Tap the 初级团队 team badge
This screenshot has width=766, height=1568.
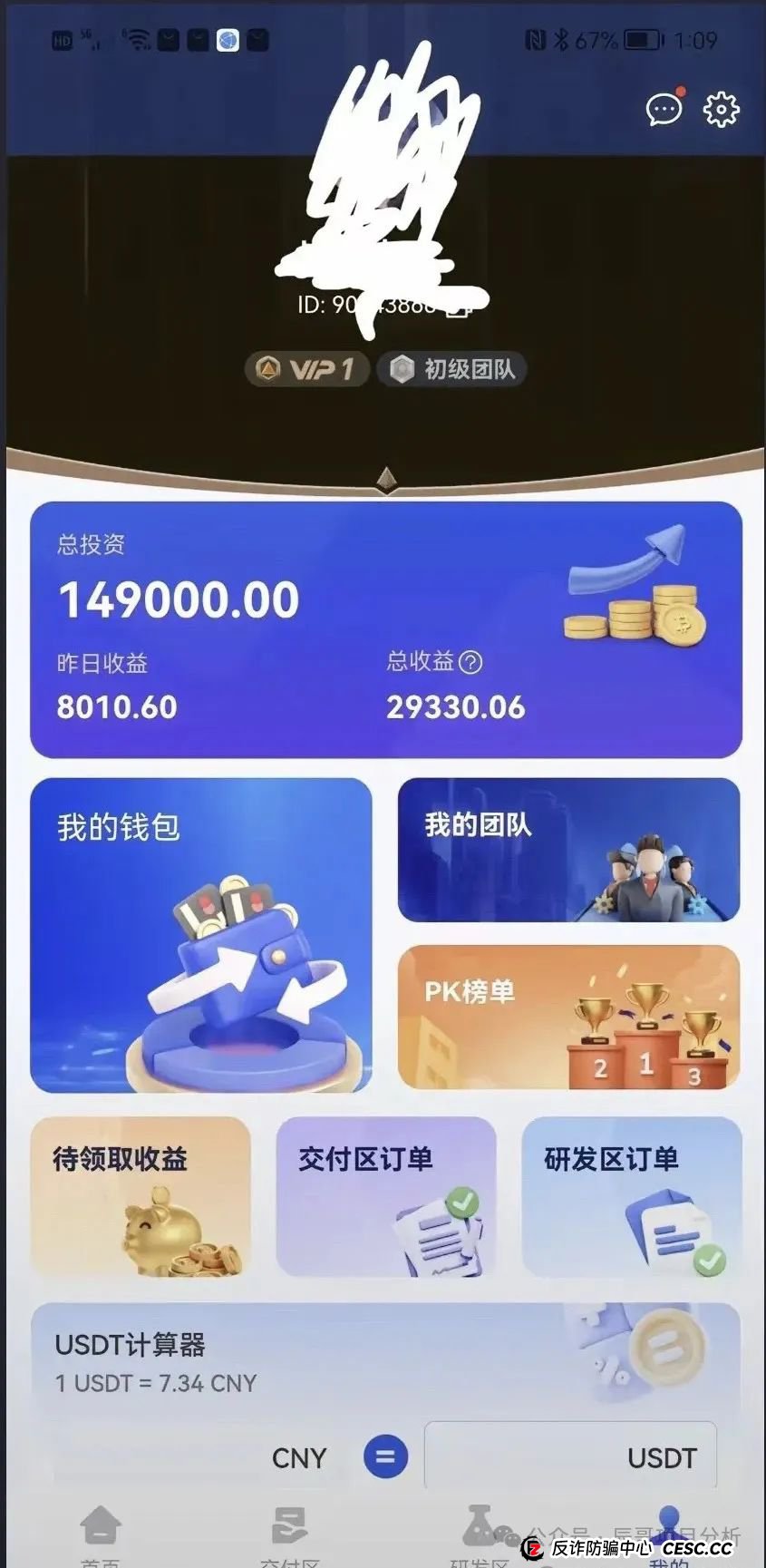(x=450, y=369)
